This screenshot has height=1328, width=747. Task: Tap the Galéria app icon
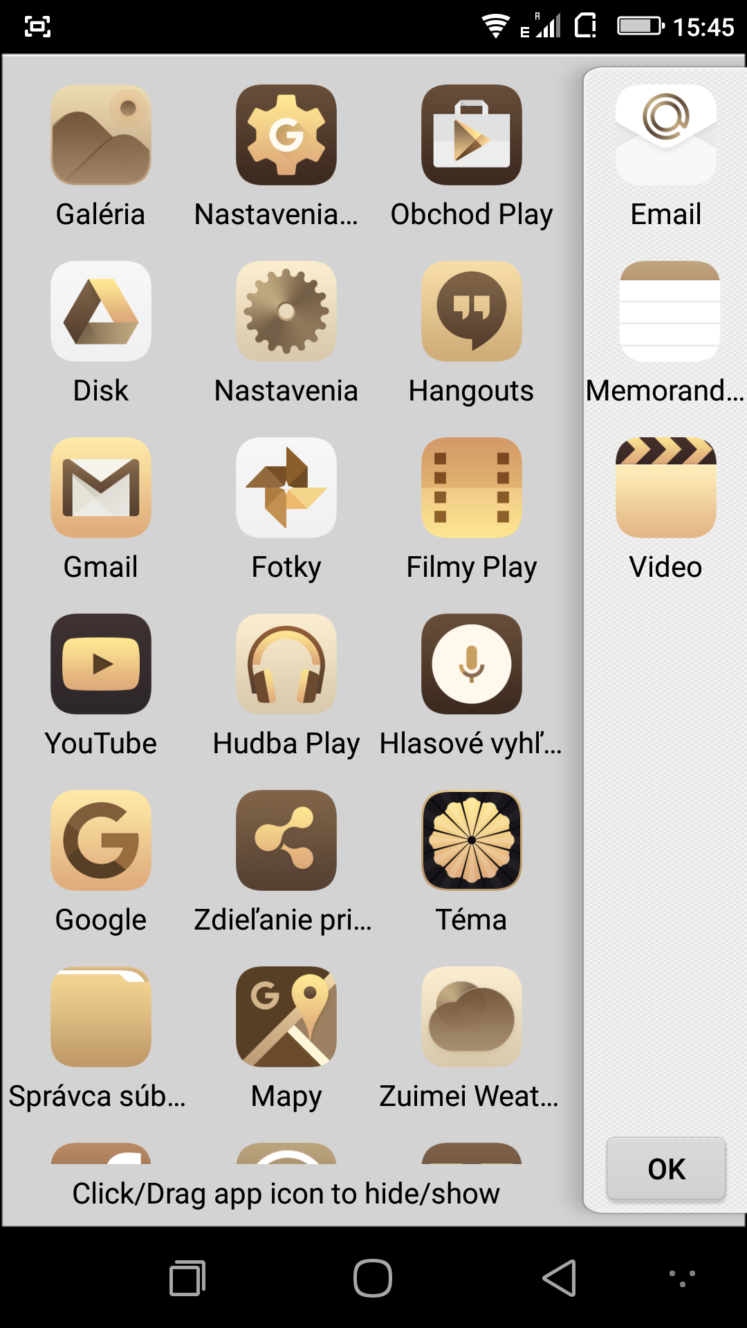point(101,135)
